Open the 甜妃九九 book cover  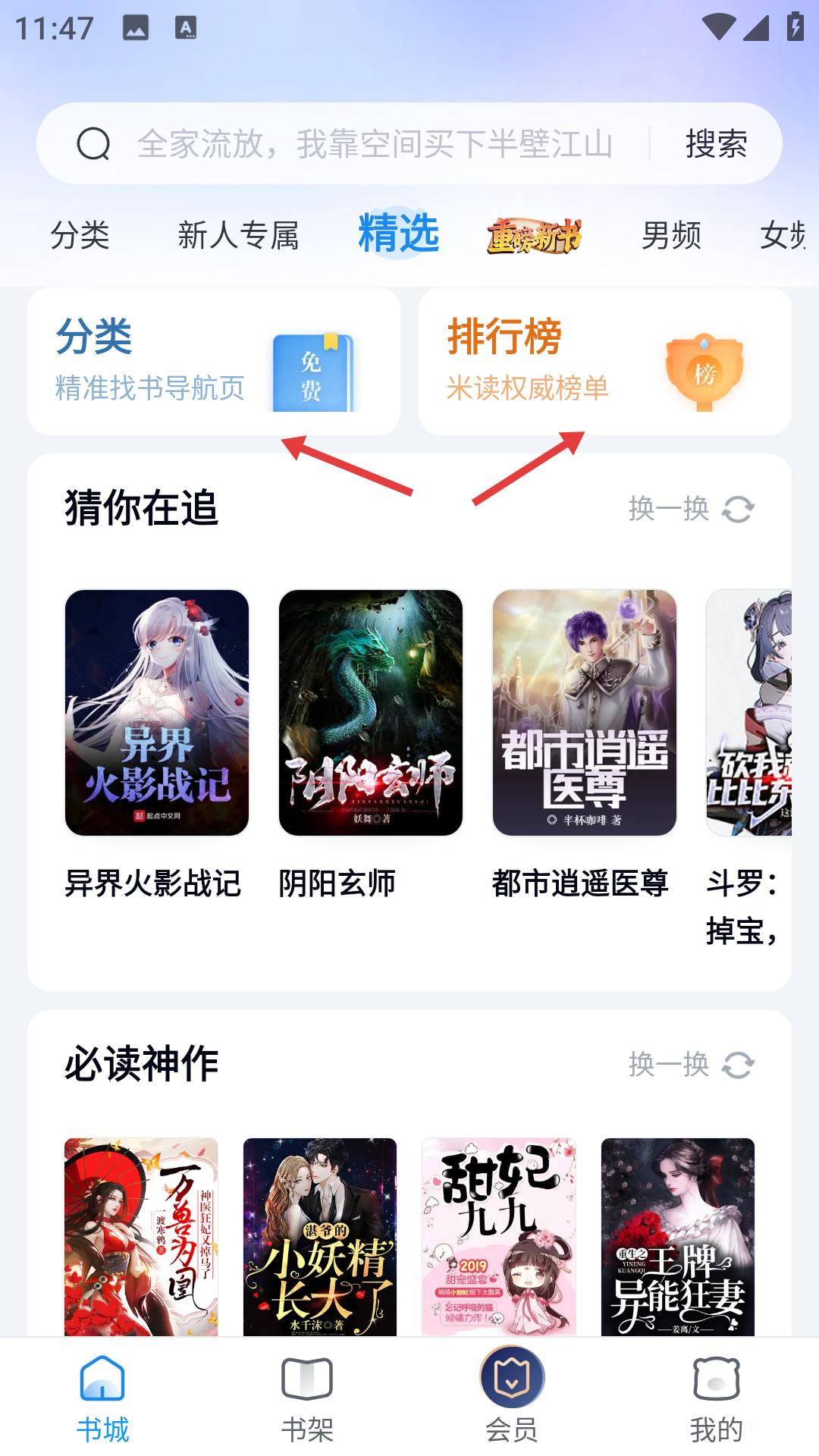499,1236
